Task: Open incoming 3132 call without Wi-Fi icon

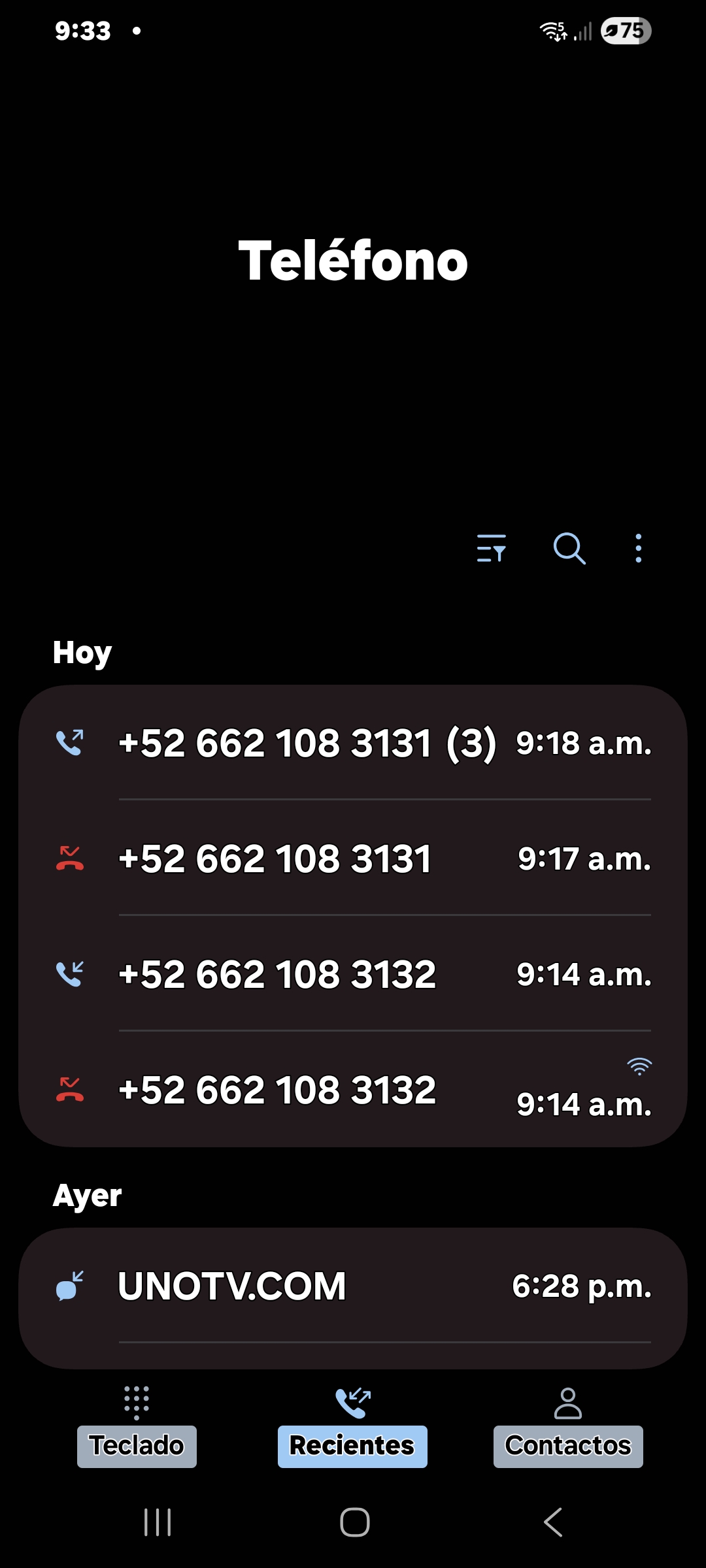Action: [353, 974]
